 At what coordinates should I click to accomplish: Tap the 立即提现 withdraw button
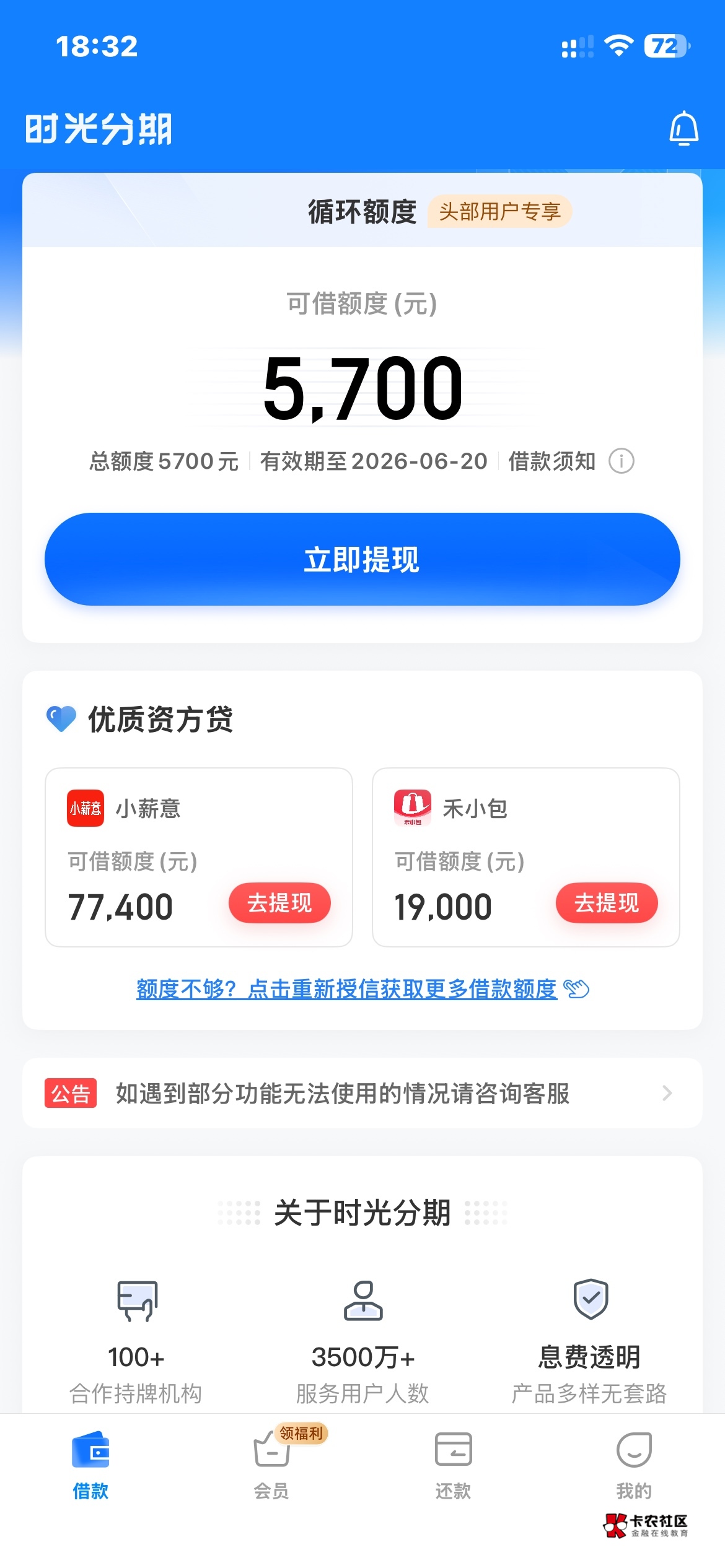[x=362, y=559]
